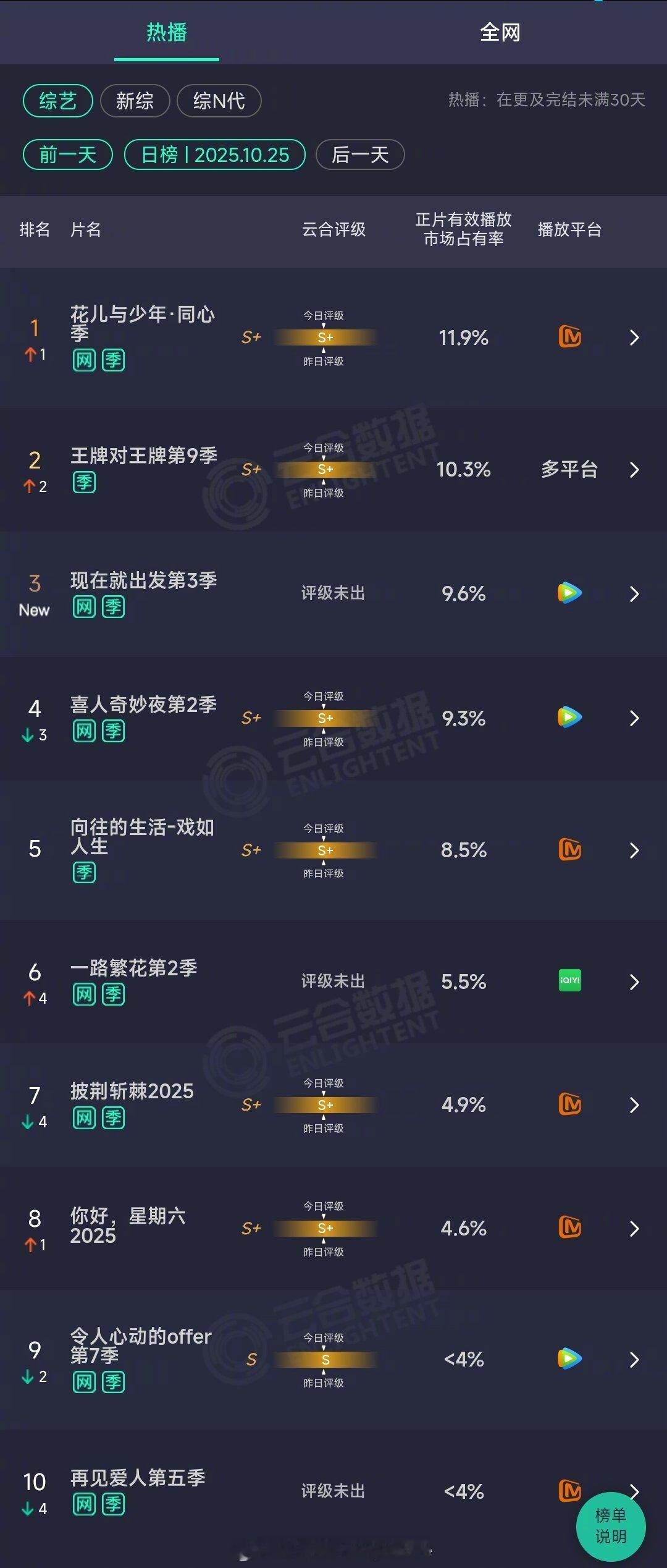Toggle the 综艺 filter
Viewport: 667px width, 1568px height.
pos(57,101)
